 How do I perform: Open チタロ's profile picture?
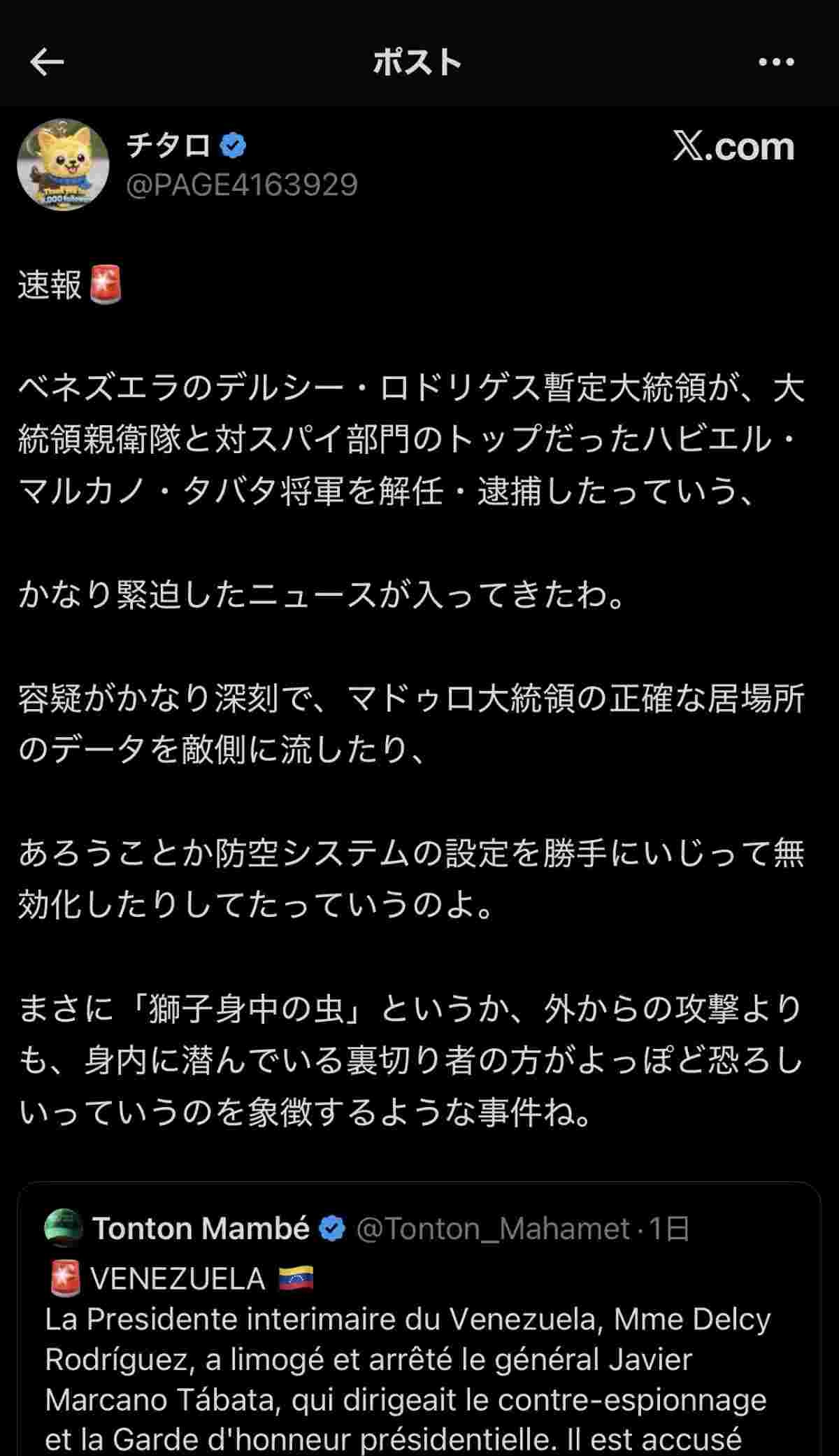[63, 165]
